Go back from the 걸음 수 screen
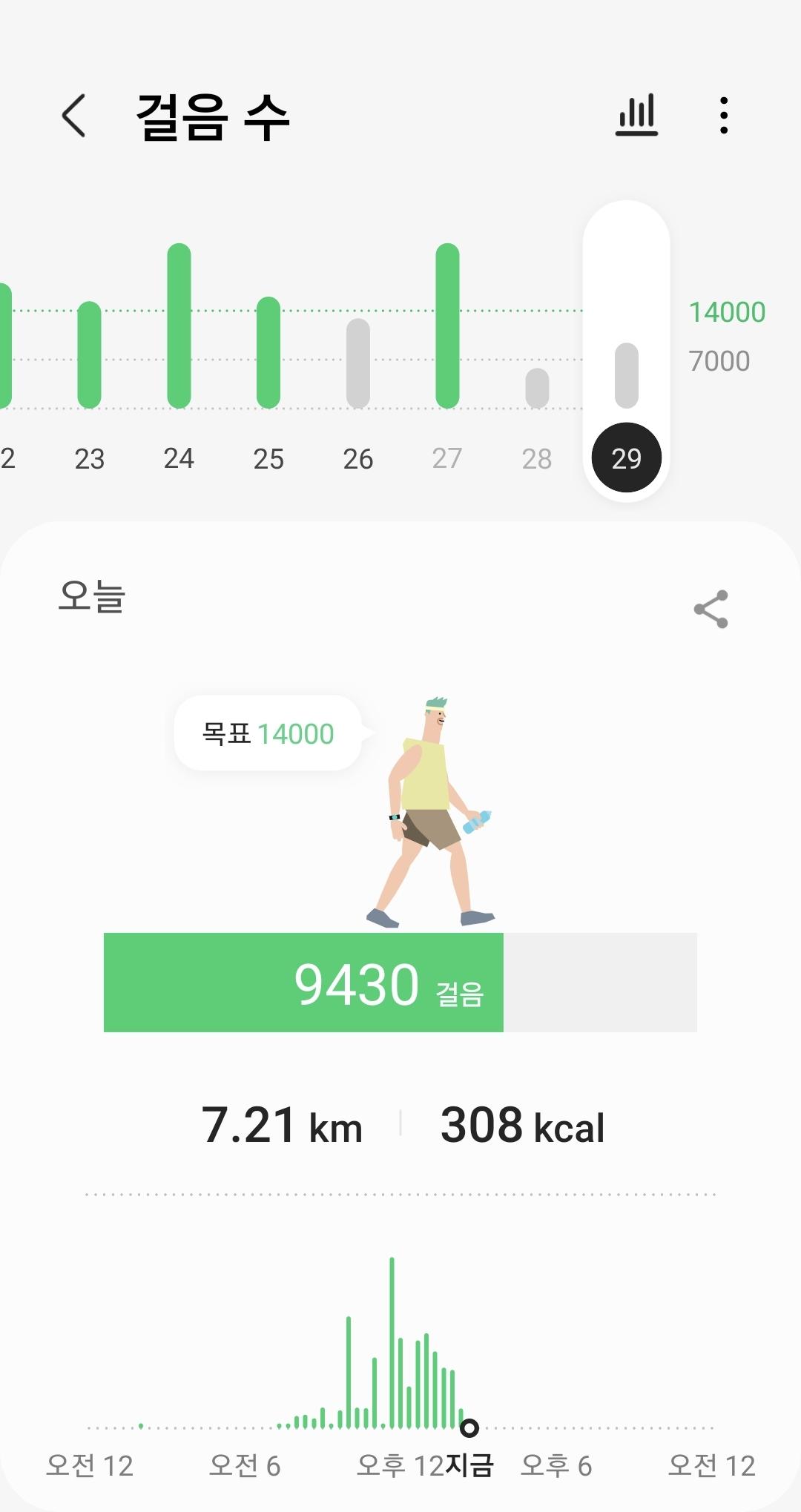 [73, 116]
